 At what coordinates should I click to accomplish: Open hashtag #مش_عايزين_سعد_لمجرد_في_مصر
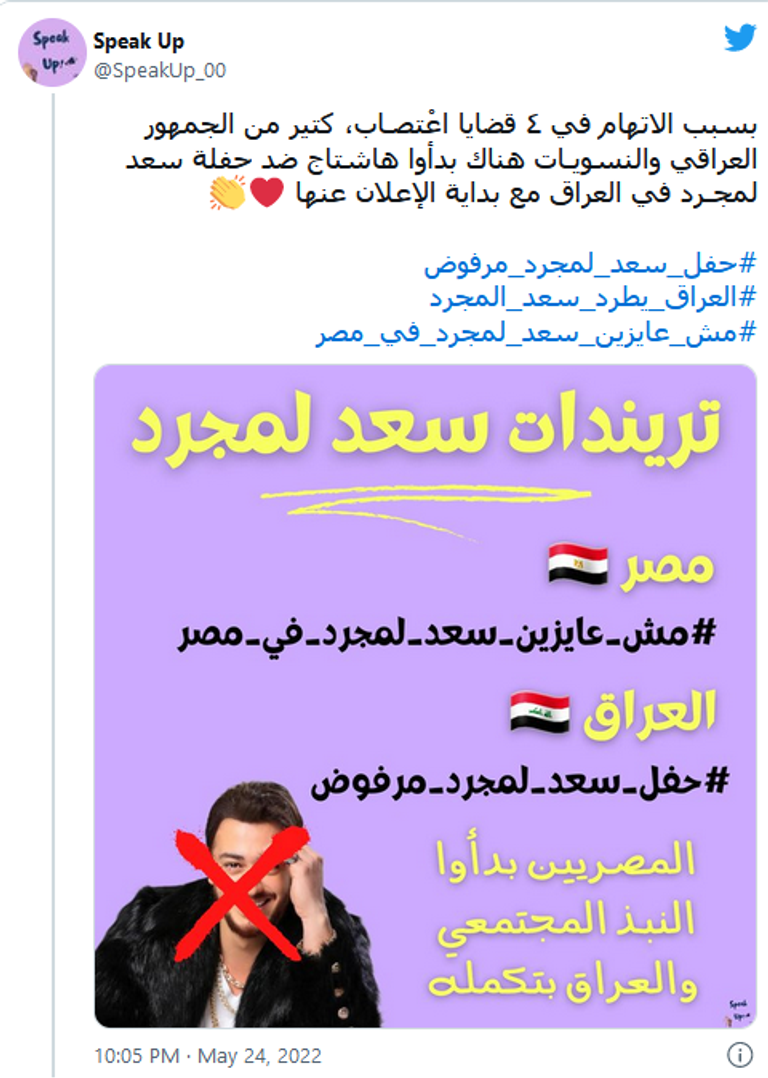point(536,331)
